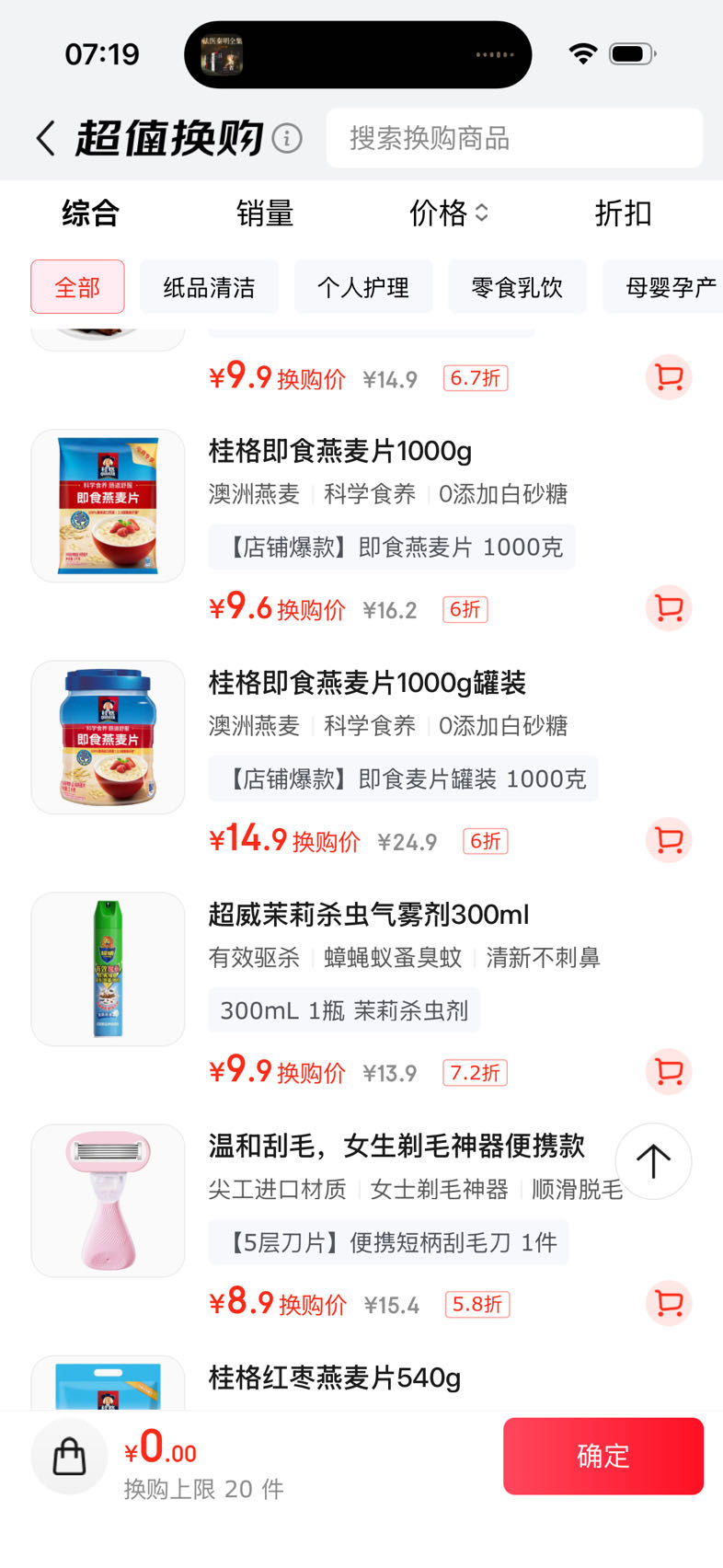723x1568 pixels.
Task: Go back using the arrow beside 超值换购
Action: click(46, 139)
